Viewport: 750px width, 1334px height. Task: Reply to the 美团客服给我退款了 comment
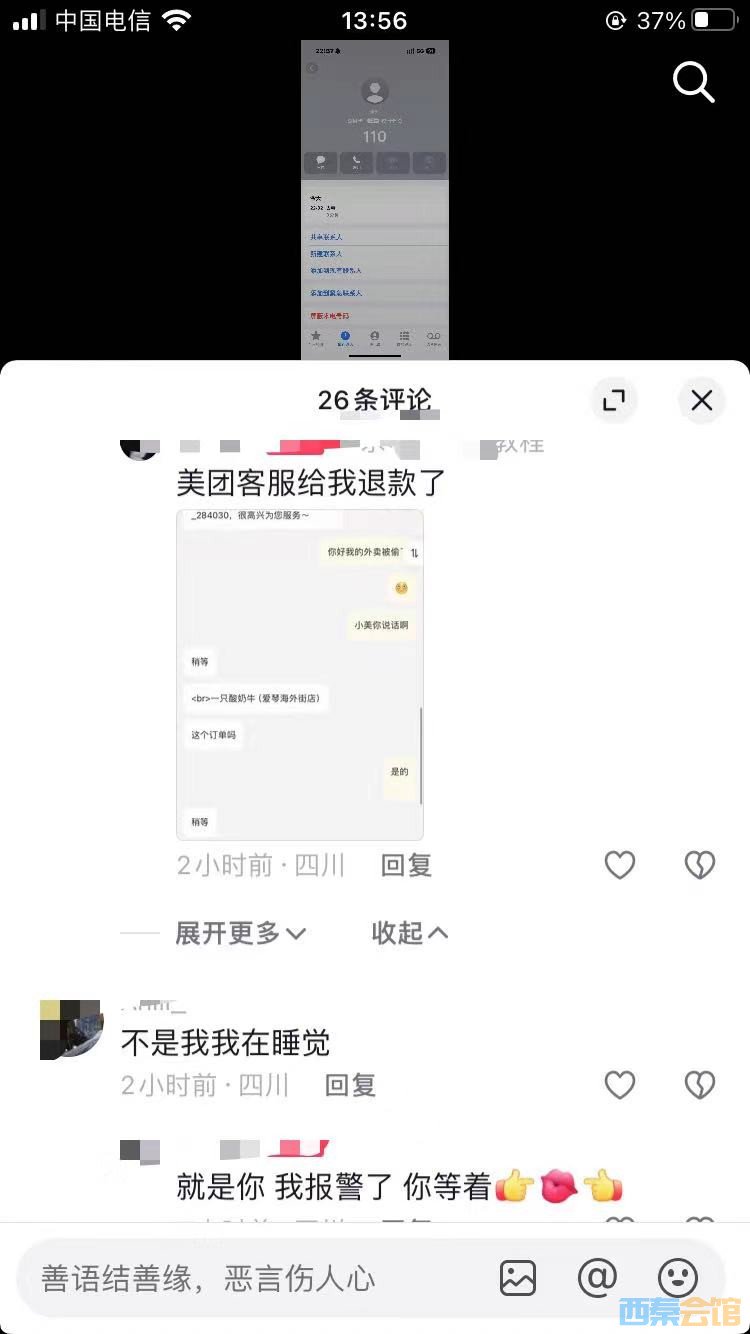point(406,865)
